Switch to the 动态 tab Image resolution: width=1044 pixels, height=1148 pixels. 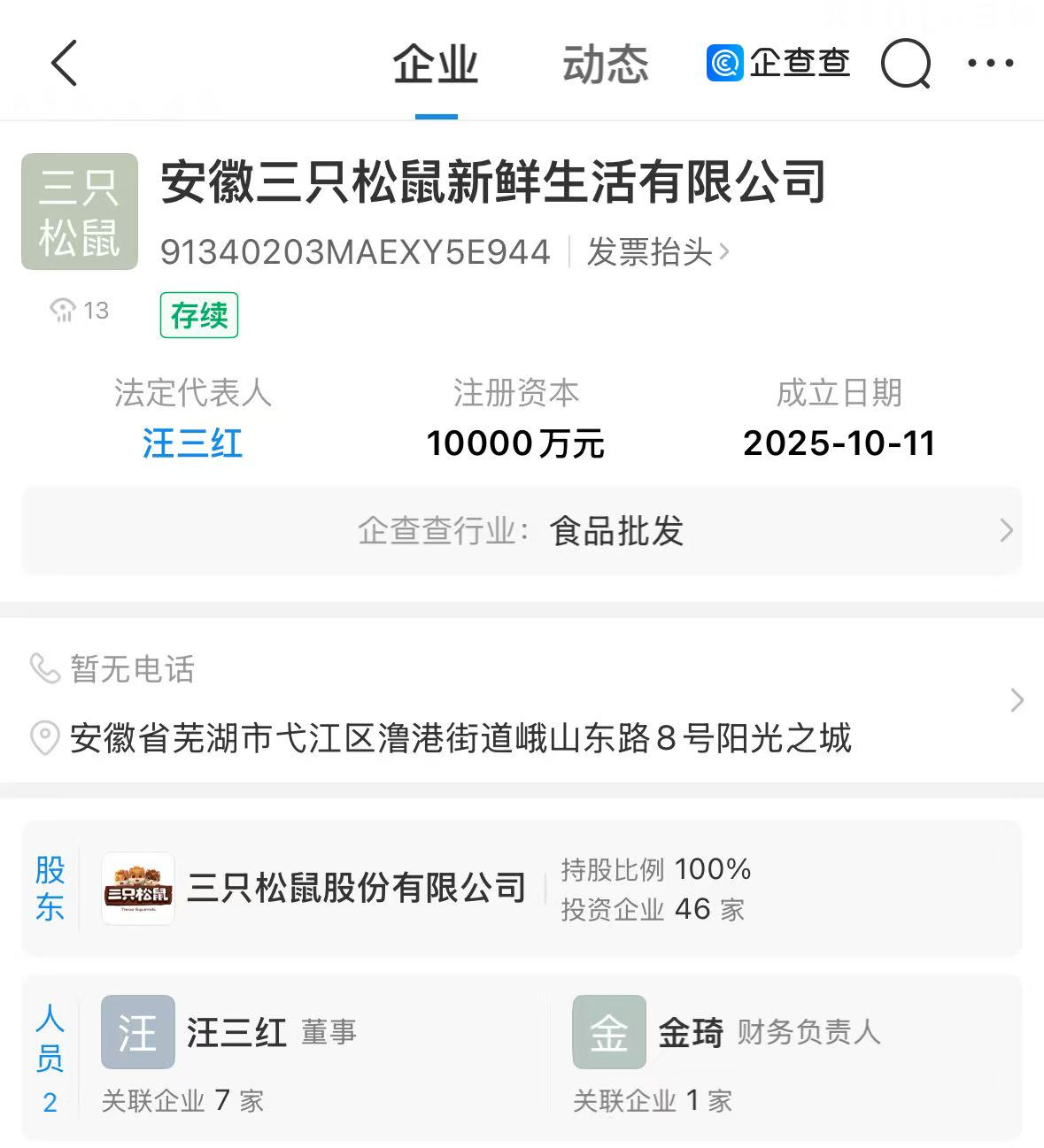point(606,65)
